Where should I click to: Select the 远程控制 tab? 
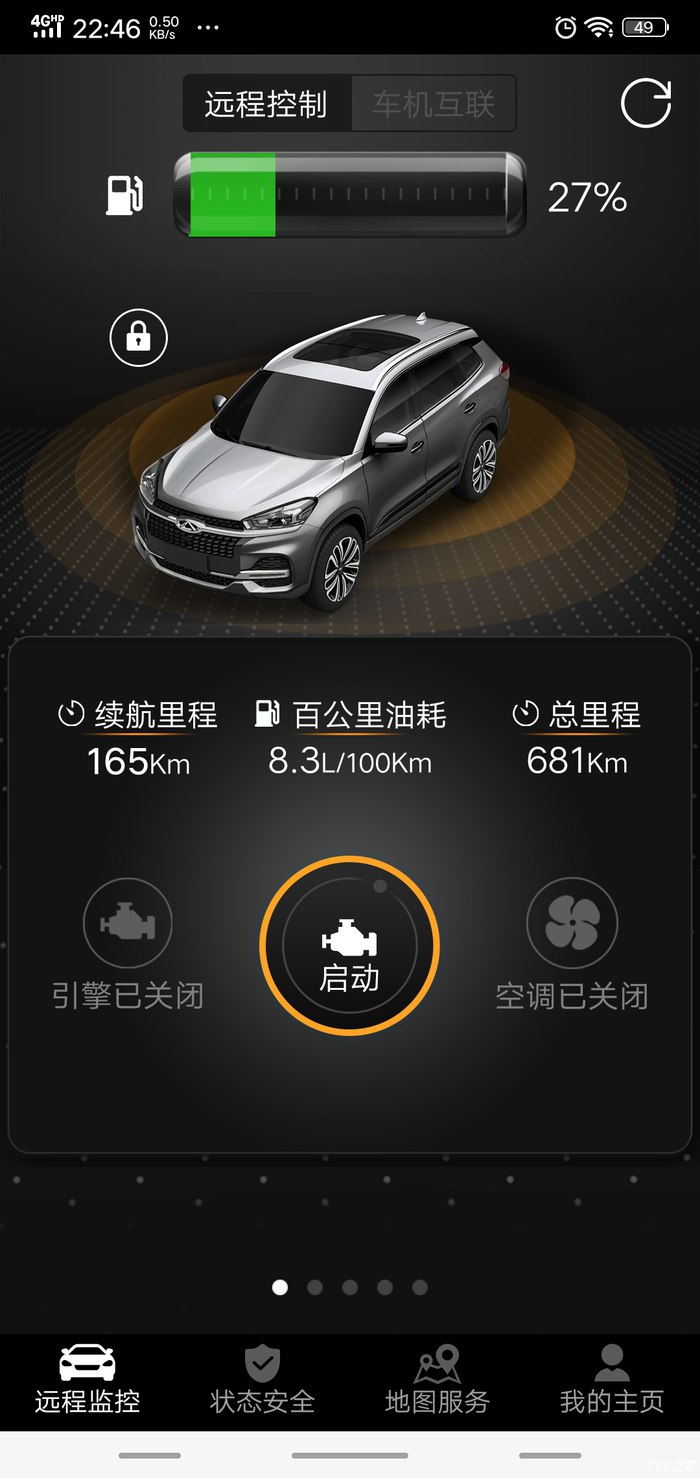coord(267,104)
